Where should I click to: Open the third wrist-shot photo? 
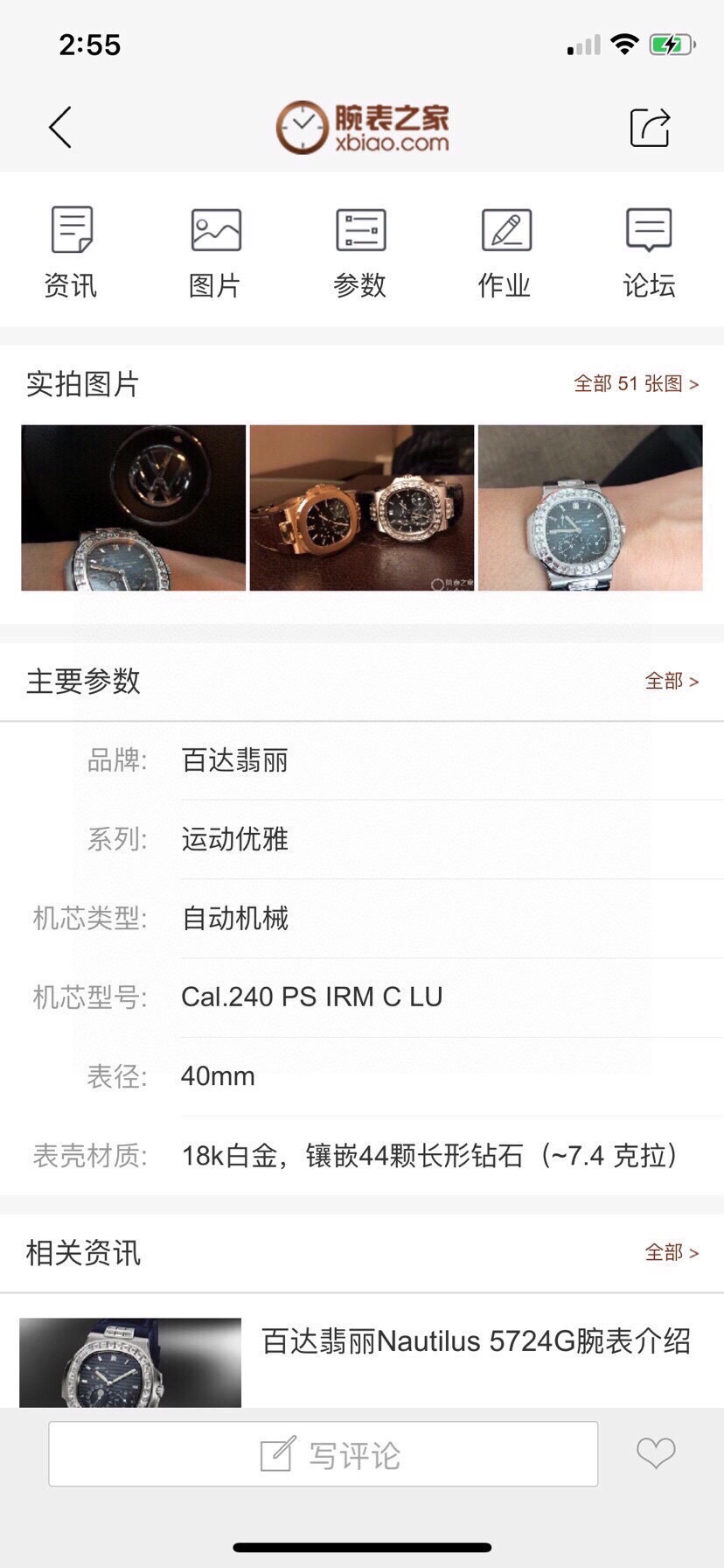pyautogui.click(x=590, y=507)
